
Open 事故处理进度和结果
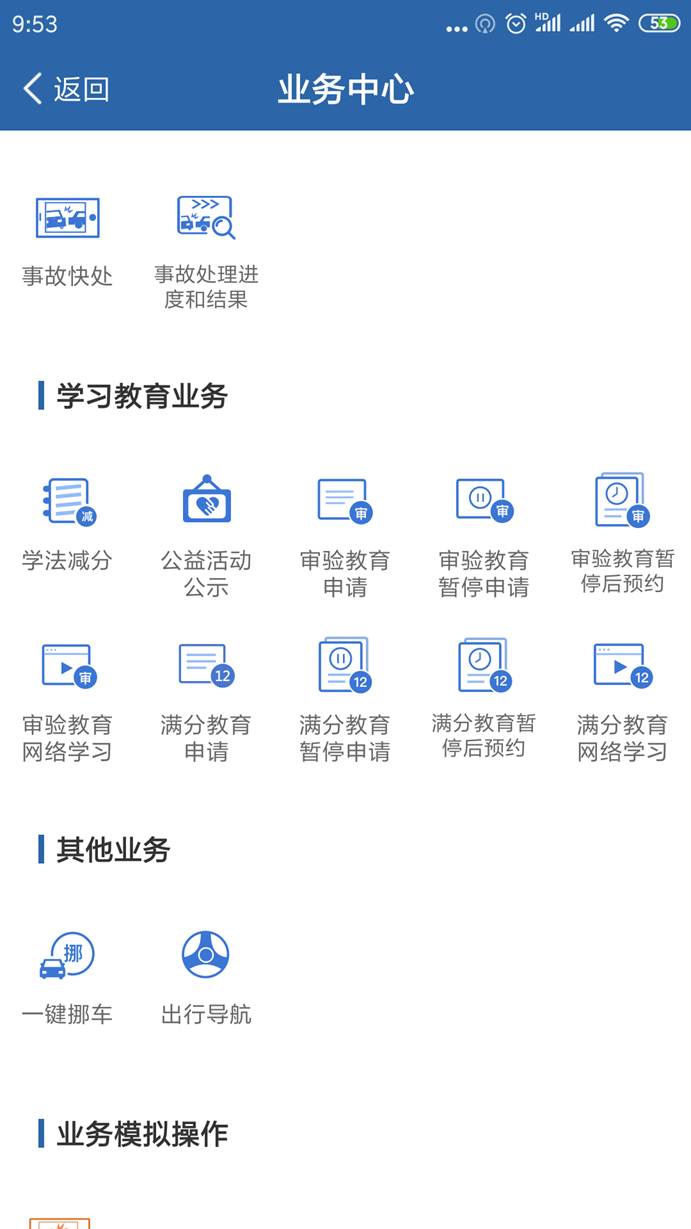pyautogui.click(x=206, y=252)
